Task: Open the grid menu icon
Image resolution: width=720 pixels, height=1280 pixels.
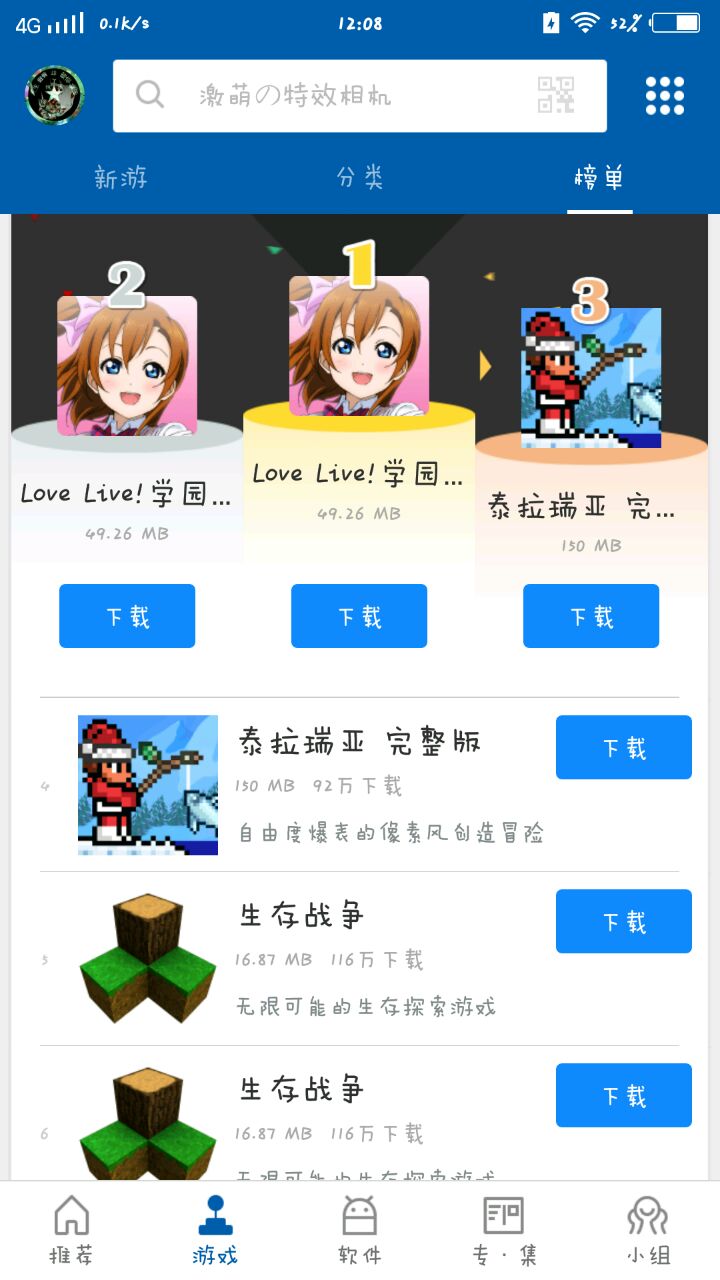Action: point(665,96)
